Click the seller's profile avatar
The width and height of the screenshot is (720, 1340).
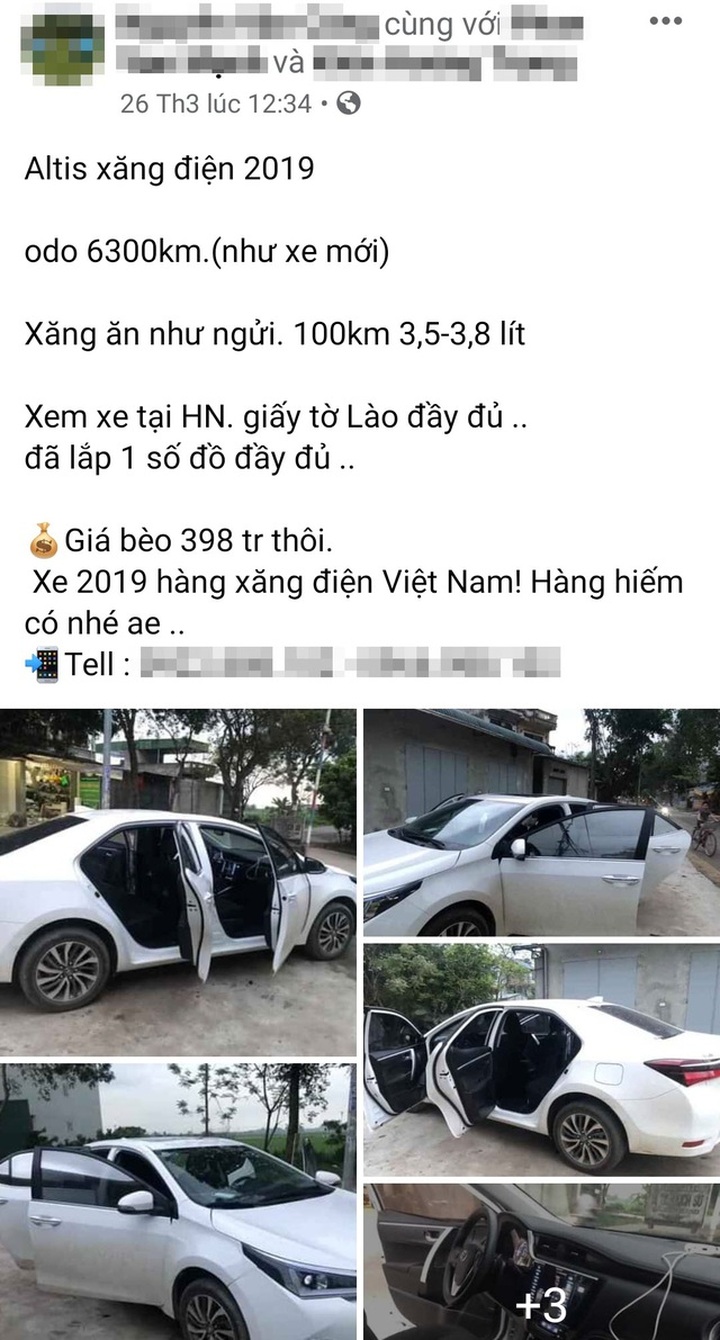(x=55, y=45)
